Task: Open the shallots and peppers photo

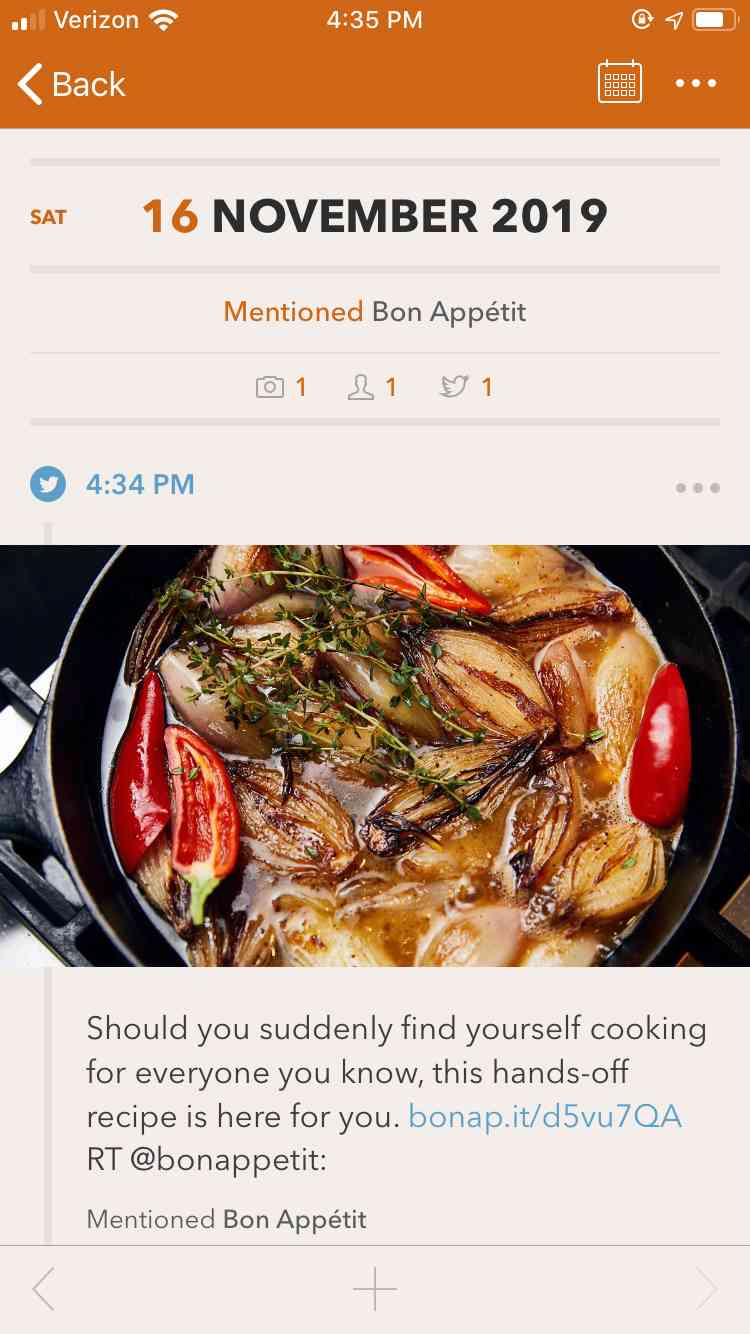Action: pos(375,753)
